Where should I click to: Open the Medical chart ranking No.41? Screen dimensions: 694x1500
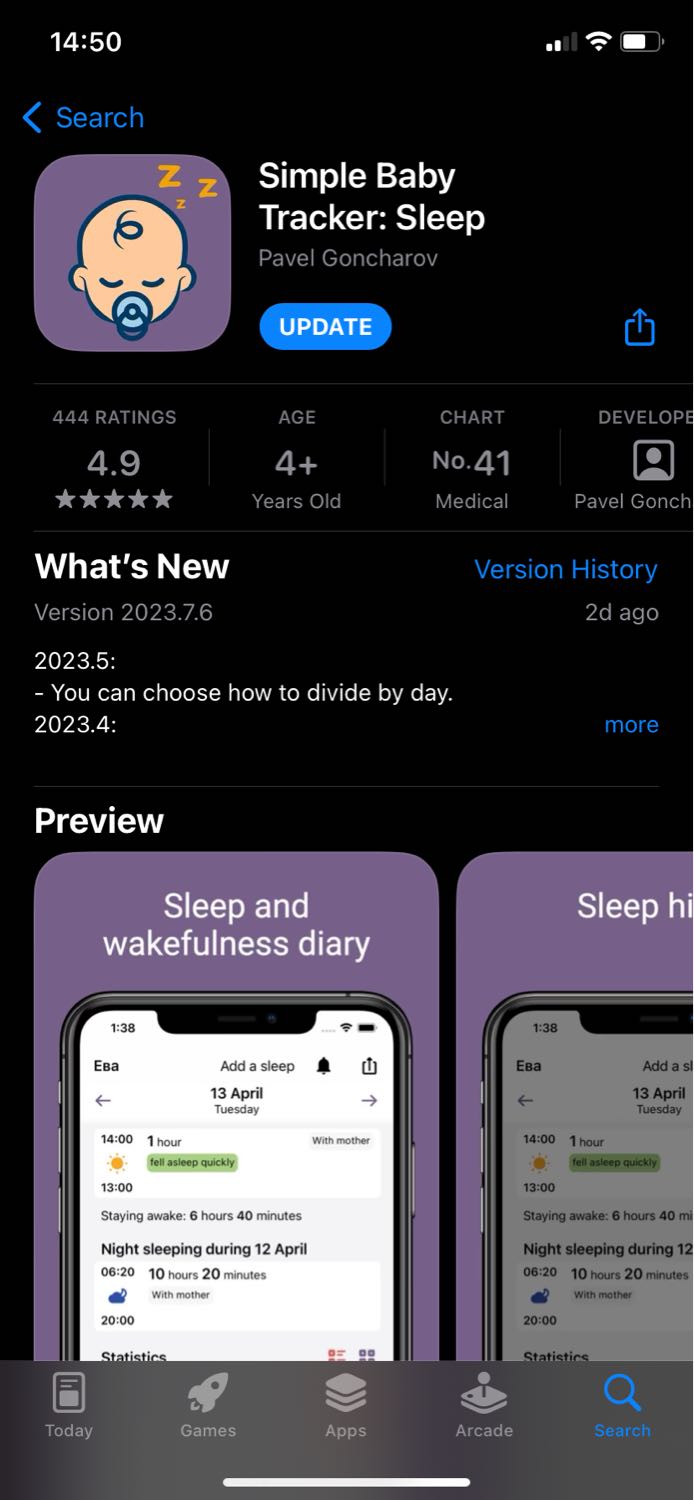pyautogui.click(x=472, y=459)
